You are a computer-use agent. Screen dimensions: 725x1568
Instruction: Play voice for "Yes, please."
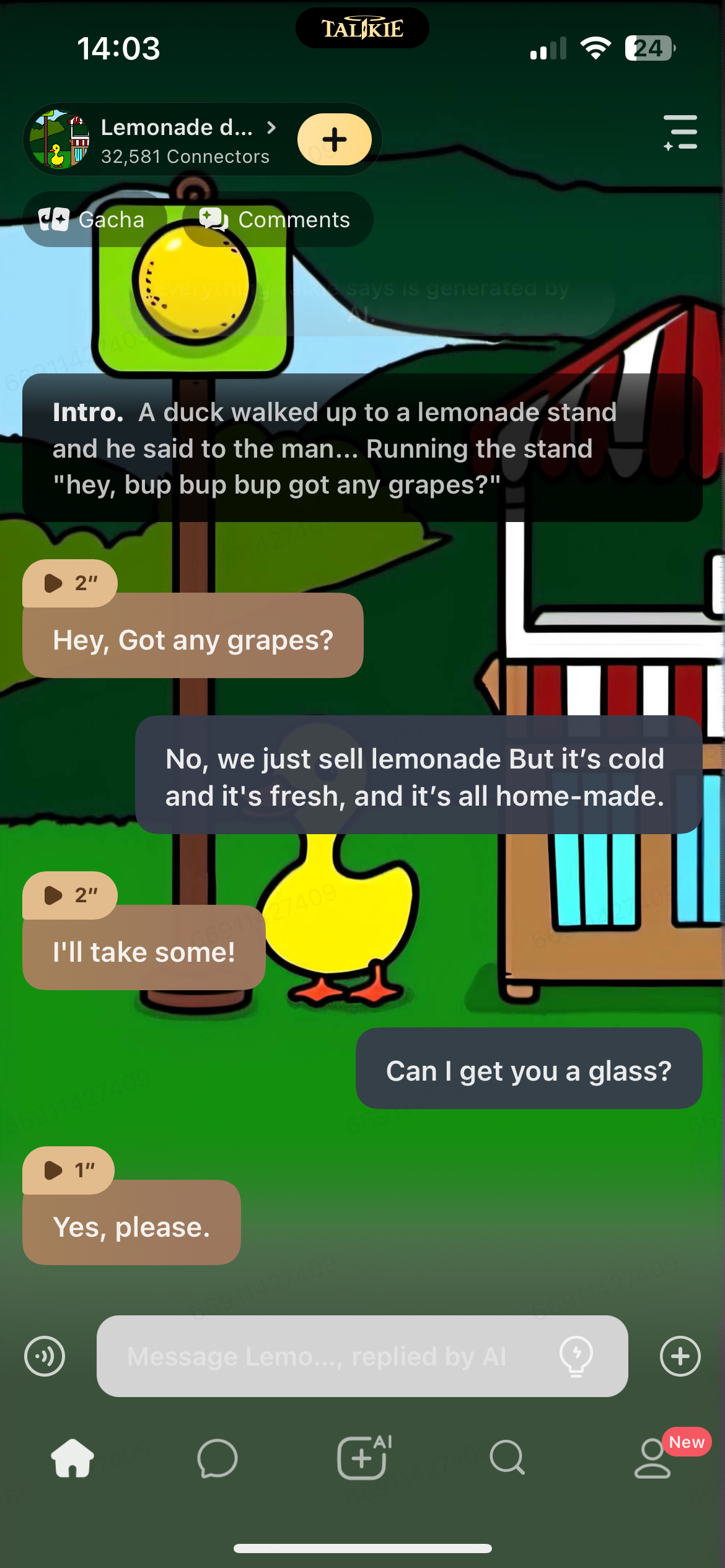point(68,1170)
